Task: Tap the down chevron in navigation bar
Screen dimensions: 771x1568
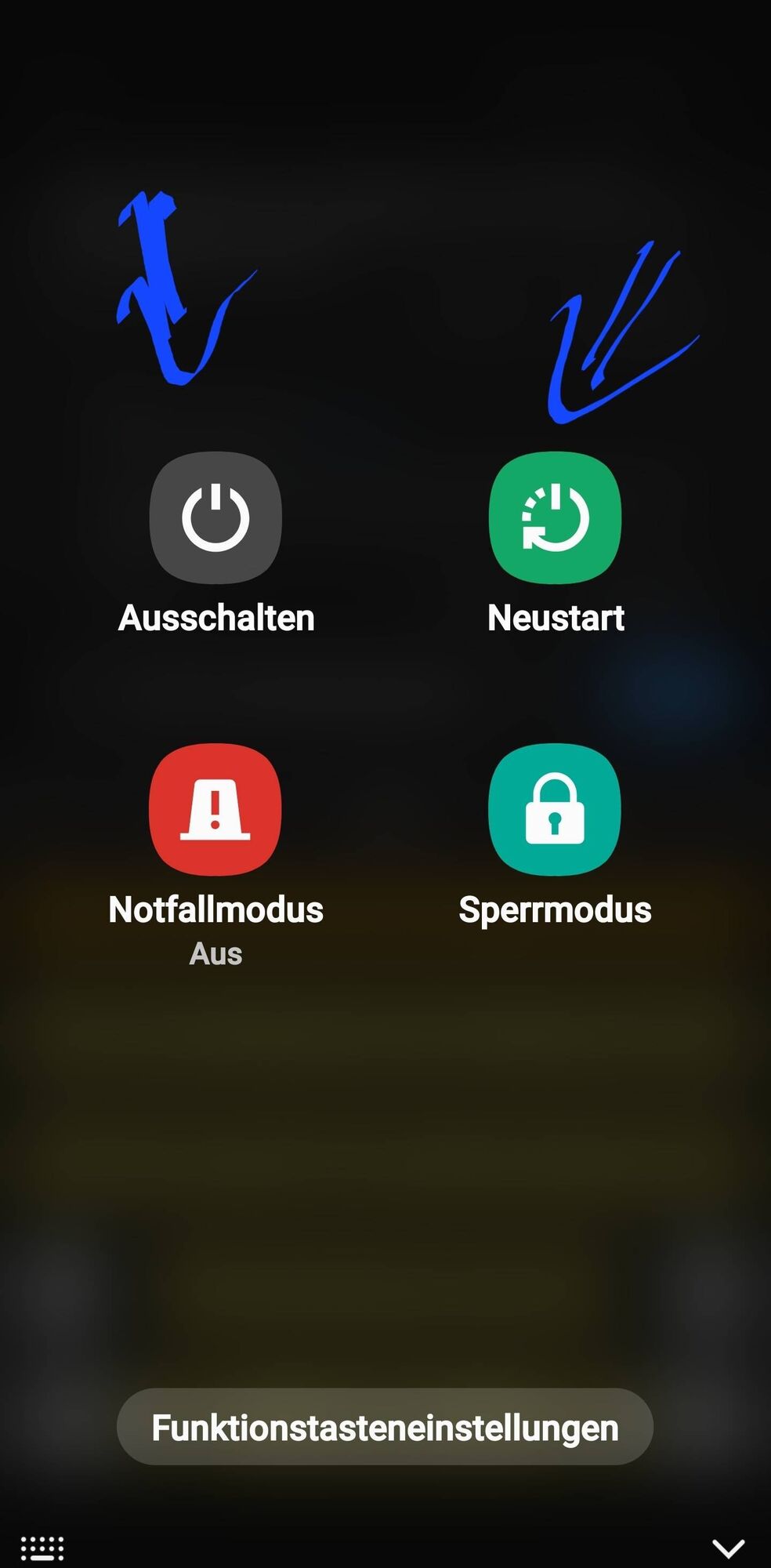Action: coord(728,1548)
